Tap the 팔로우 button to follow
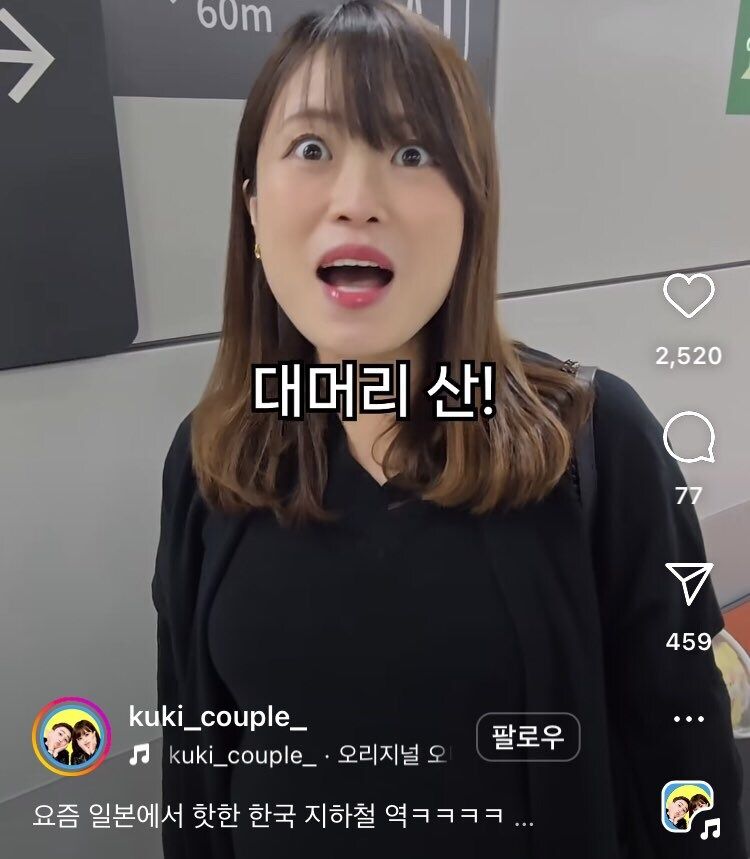The width and height of the screenshot is (750, 859). [527, 738]
